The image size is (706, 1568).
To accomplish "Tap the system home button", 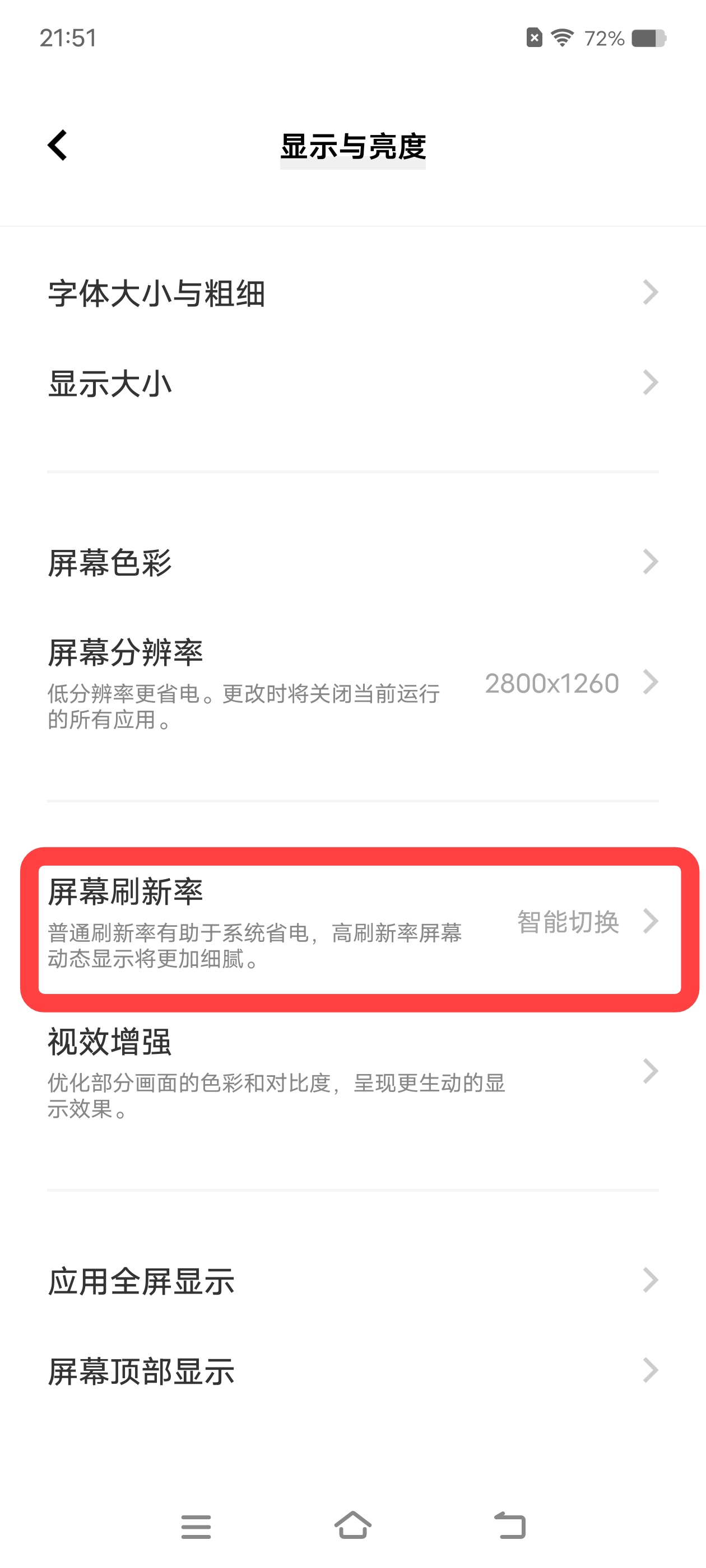I will [352, 1525].
